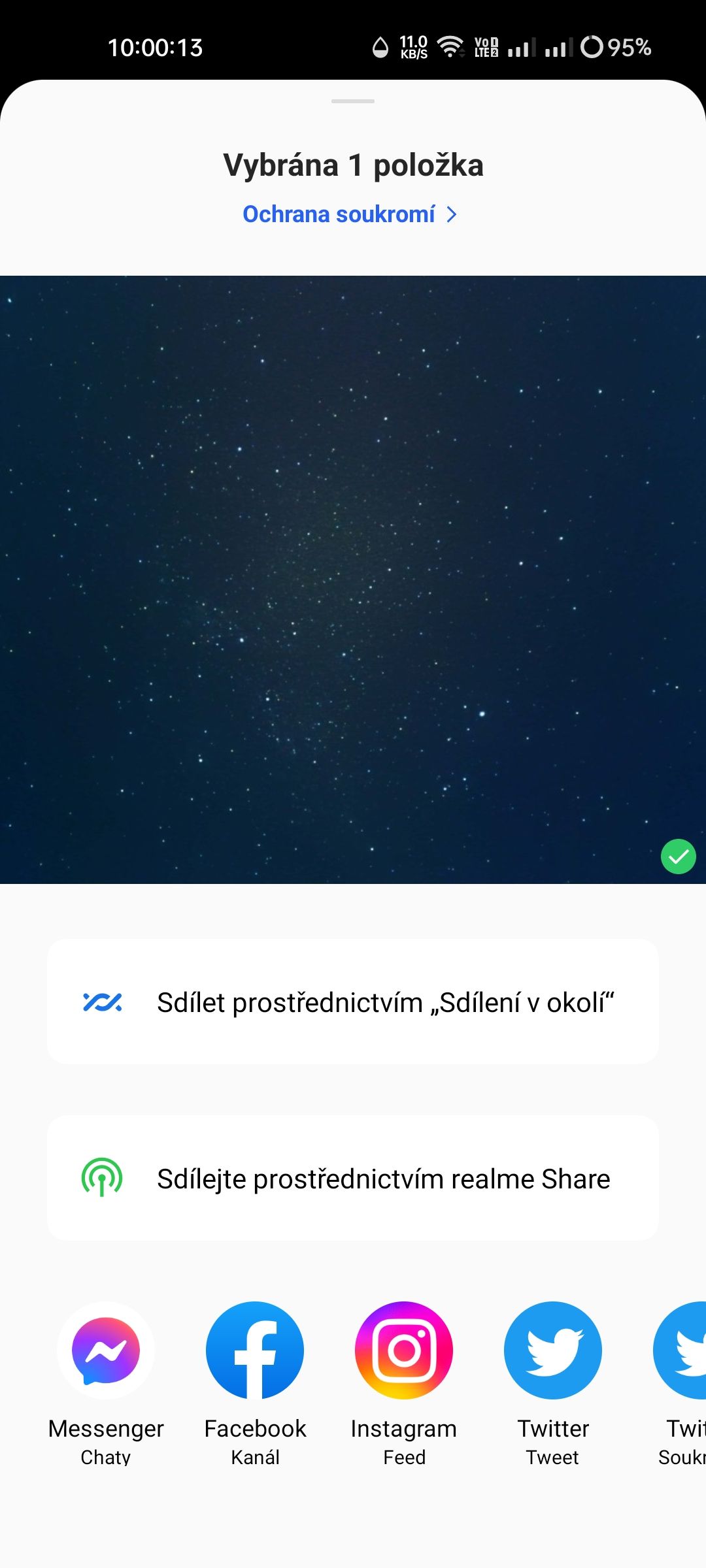Open the Ochrana soukromí link
This screenshot has width=706, height=1568.
point(350,214)
